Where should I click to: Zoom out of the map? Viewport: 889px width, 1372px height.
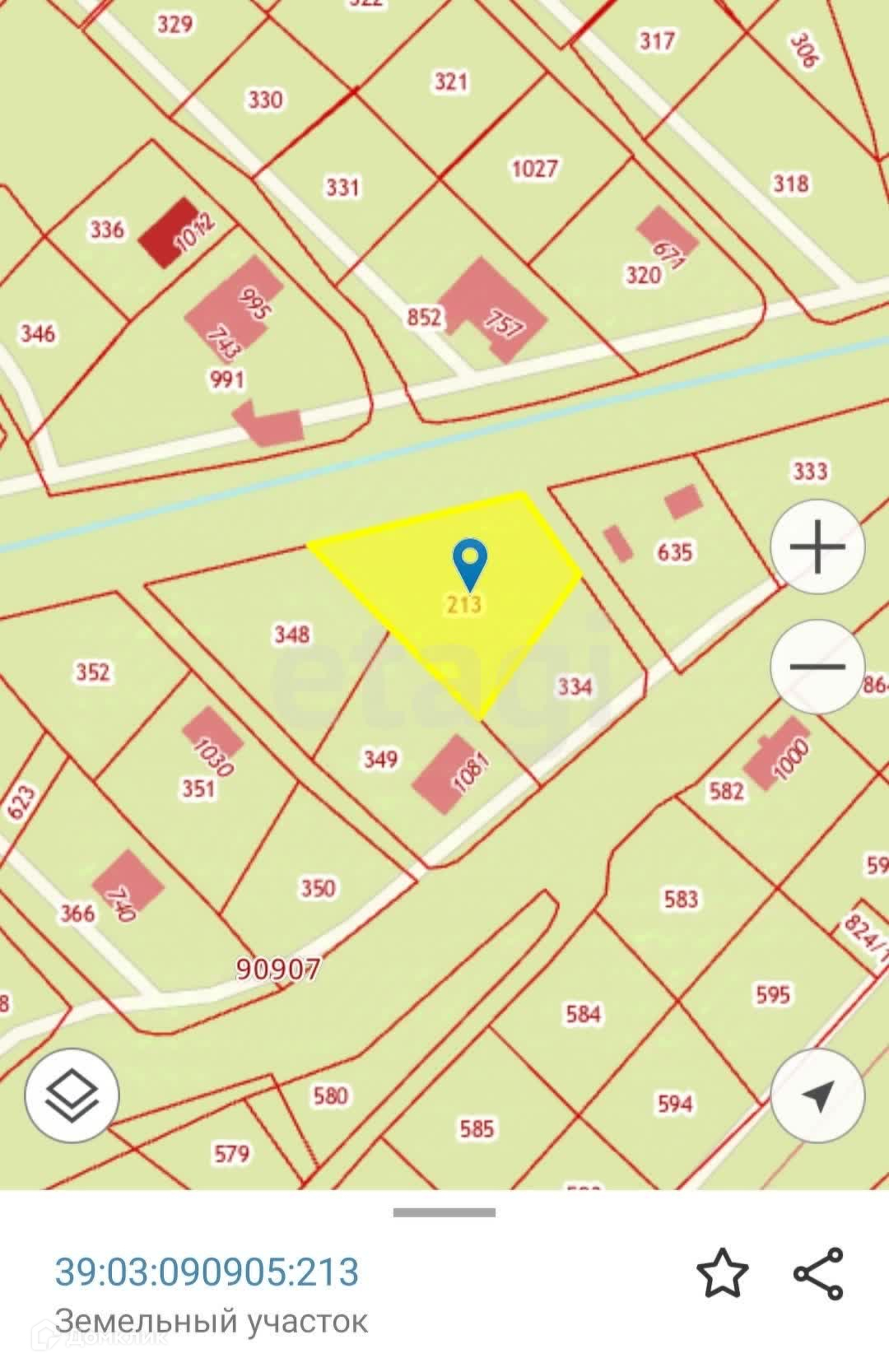[817, 666]
